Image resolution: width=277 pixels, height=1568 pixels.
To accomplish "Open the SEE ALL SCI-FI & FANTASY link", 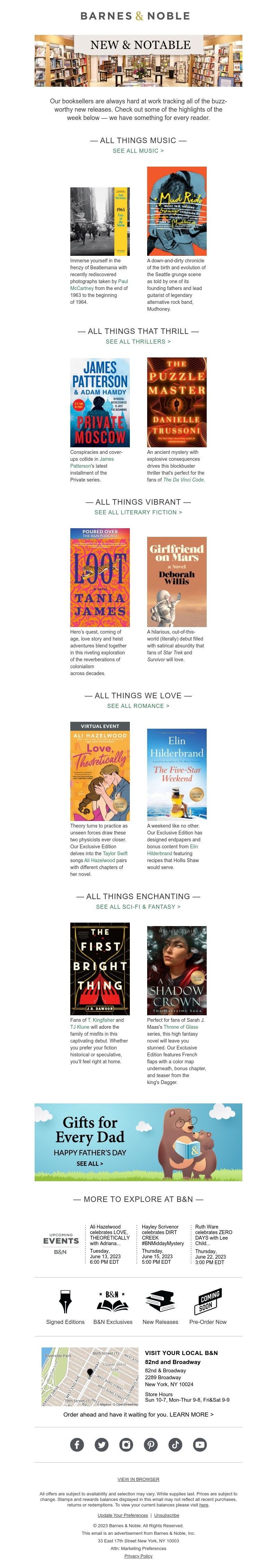I will (138, 906).
